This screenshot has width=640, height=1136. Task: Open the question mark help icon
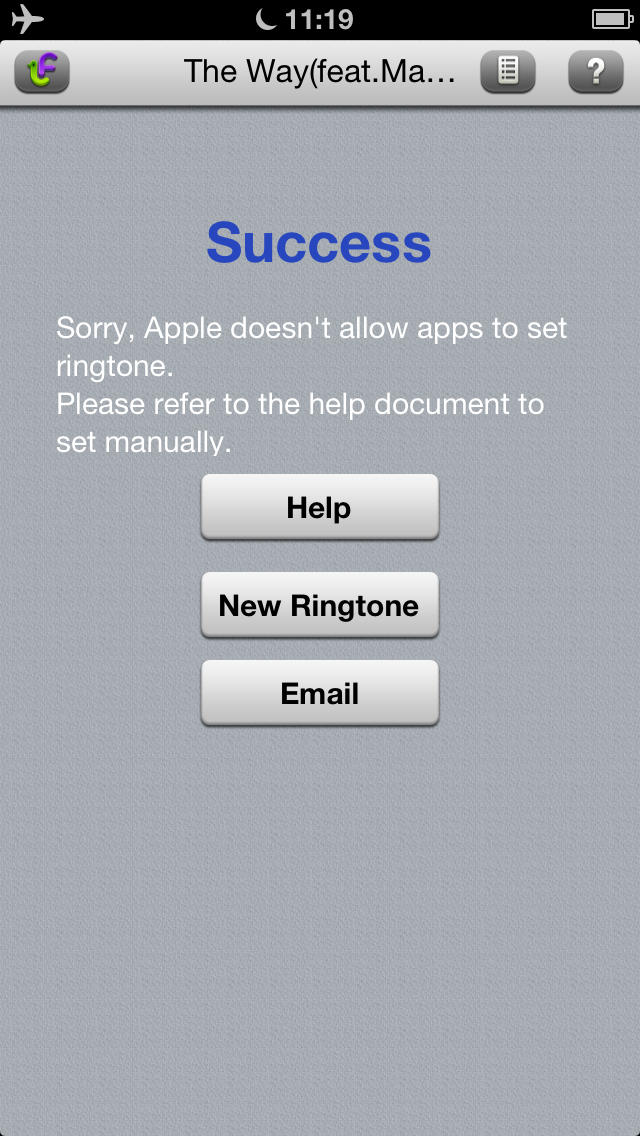pos(595,72)
